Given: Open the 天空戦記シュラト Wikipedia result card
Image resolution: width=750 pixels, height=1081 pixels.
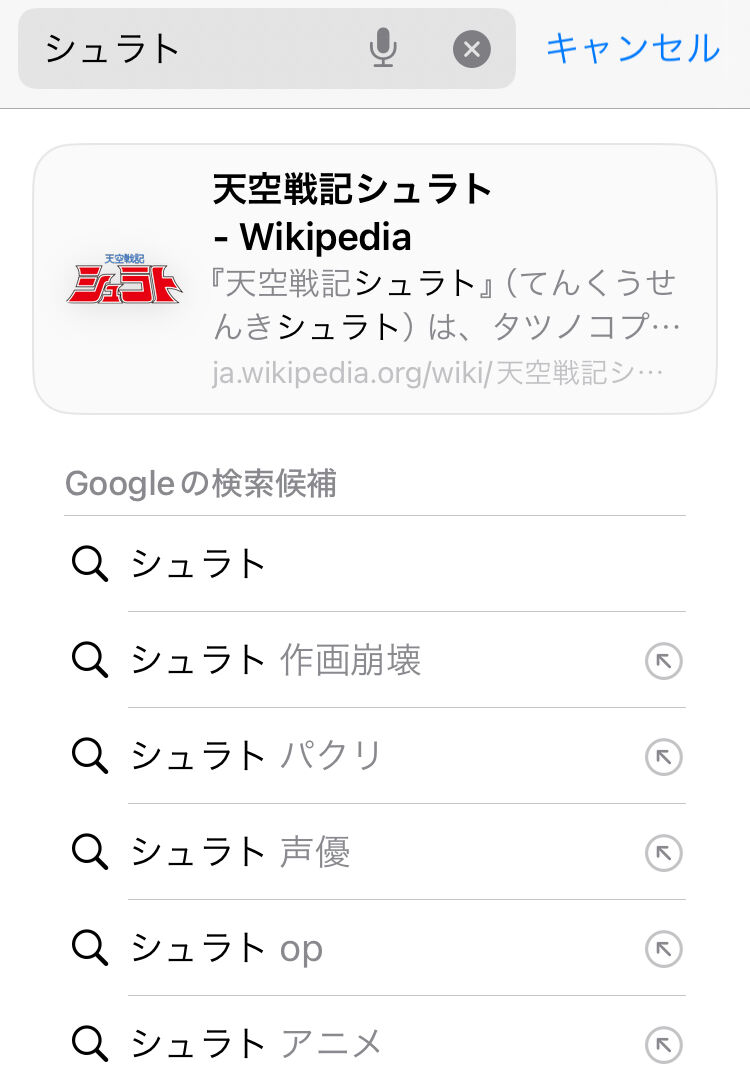Looking at the screenshot, I should (x=375, y=279).
